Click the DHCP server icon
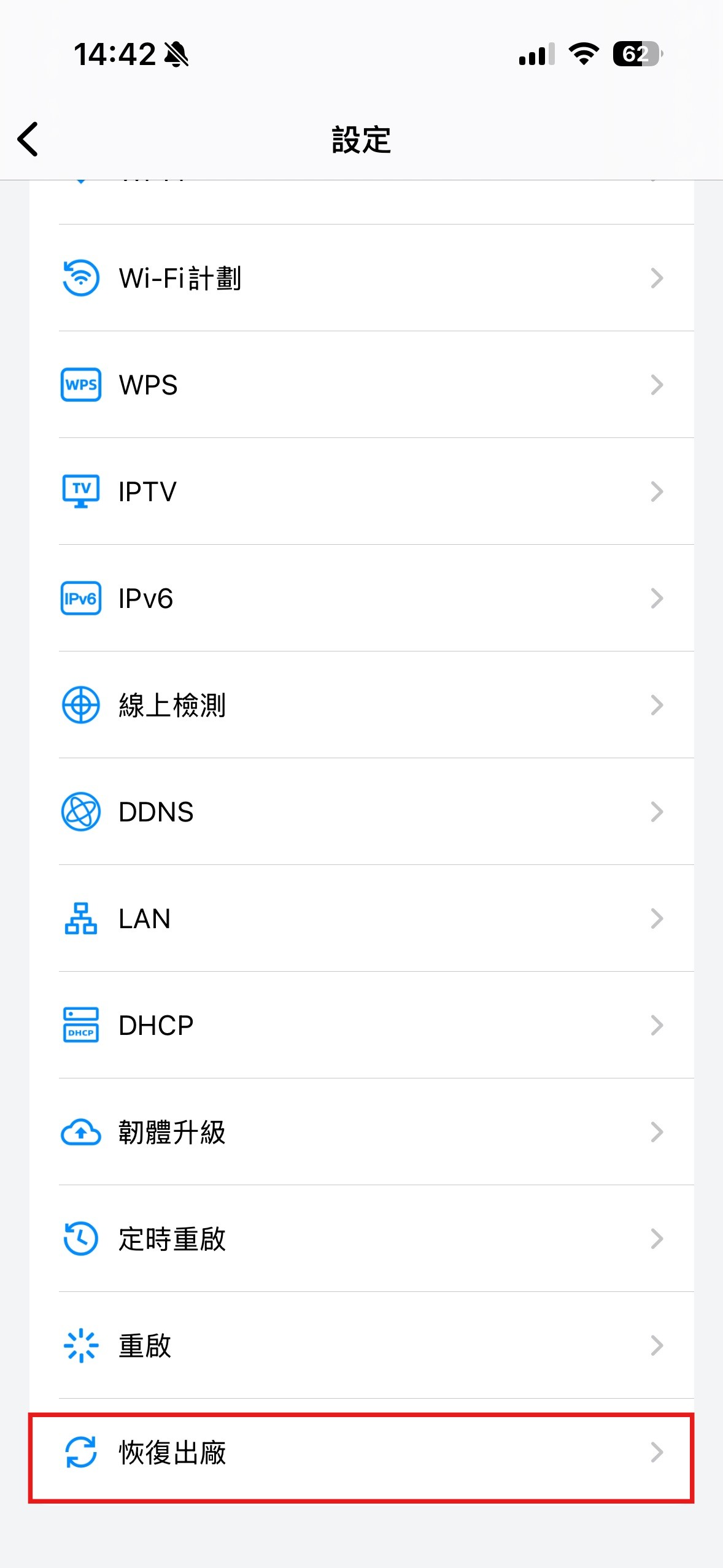The height and width of the screenshot is (1568, 723). pos(80,1024)
